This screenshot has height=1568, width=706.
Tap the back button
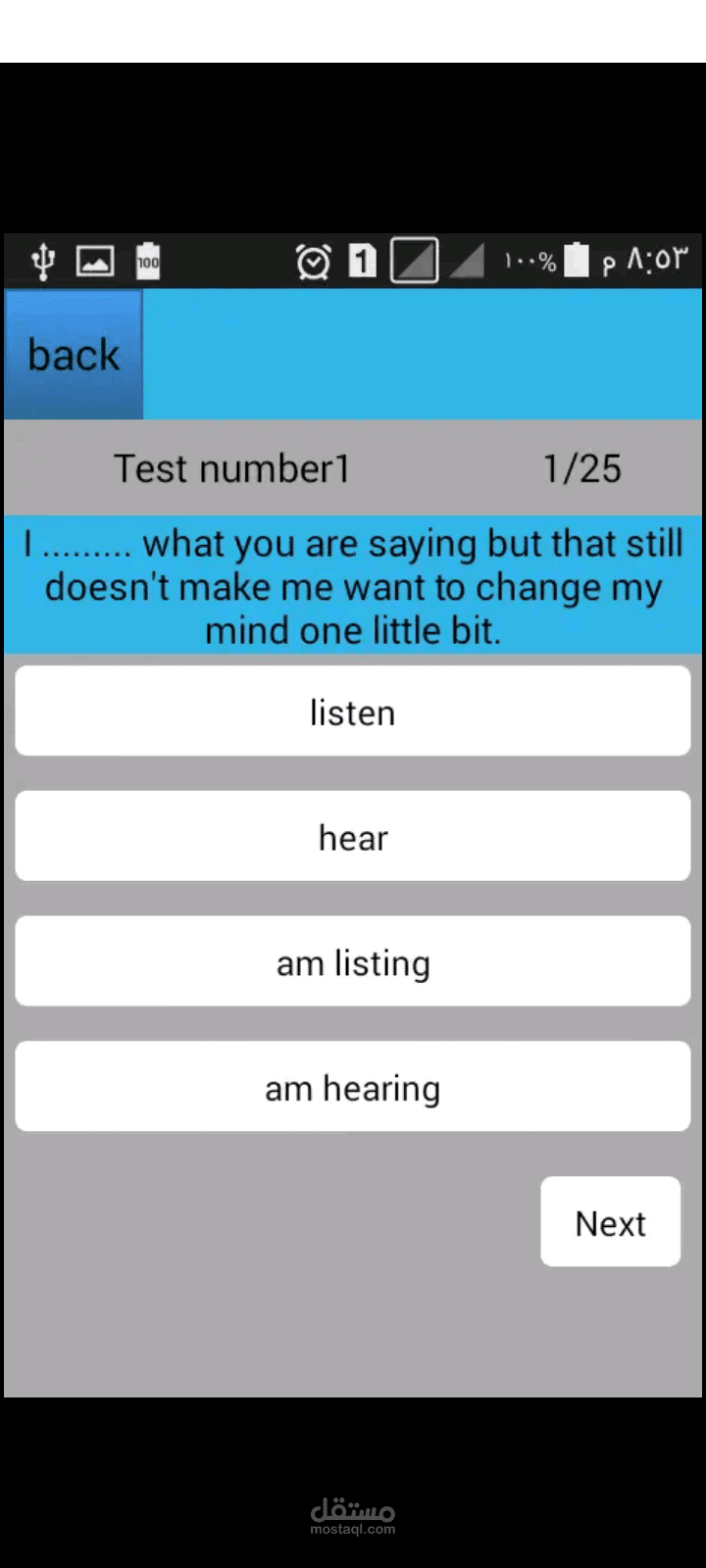pos(74,355)
